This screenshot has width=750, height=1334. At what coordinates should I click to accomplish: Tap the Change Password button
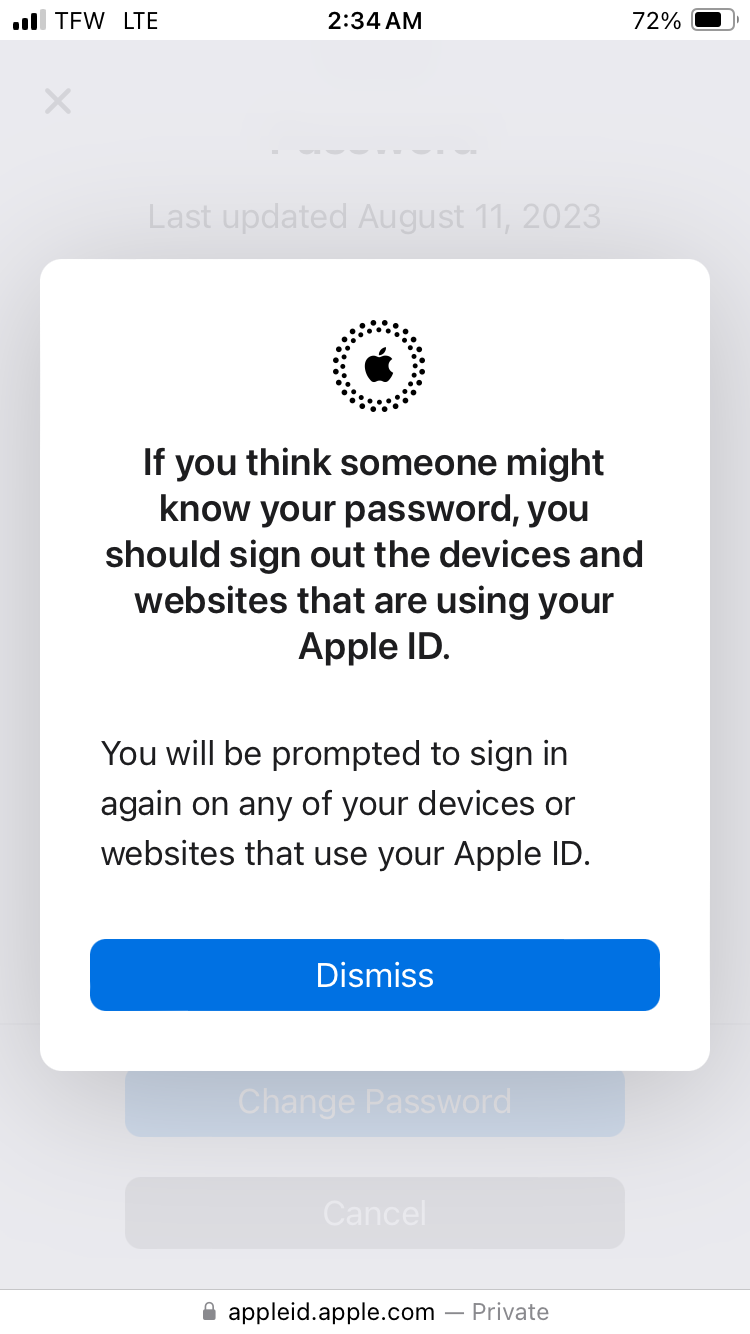[x=375, y=1101]
